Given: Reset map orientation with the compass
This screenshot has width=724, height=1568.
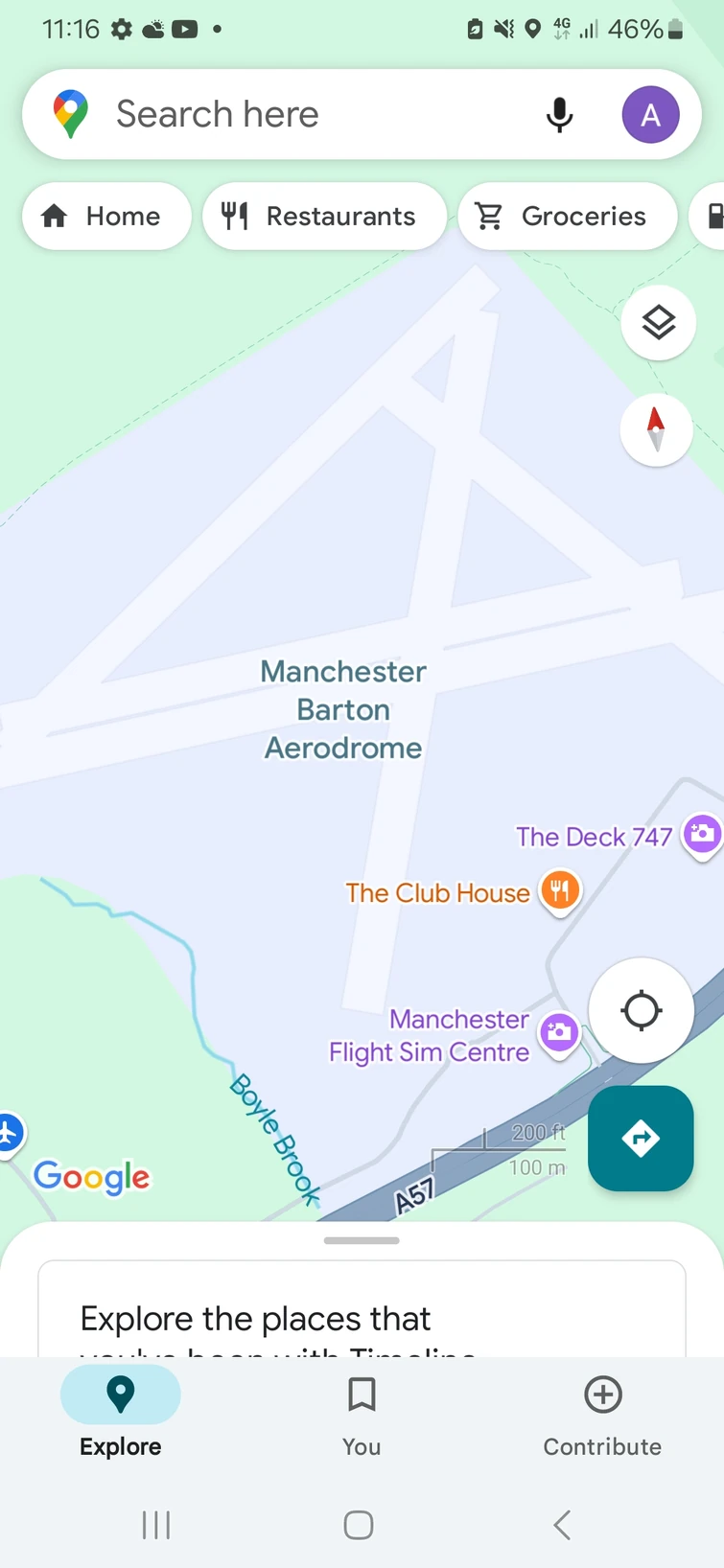Looking at the screenshot, I should [656, 429].
